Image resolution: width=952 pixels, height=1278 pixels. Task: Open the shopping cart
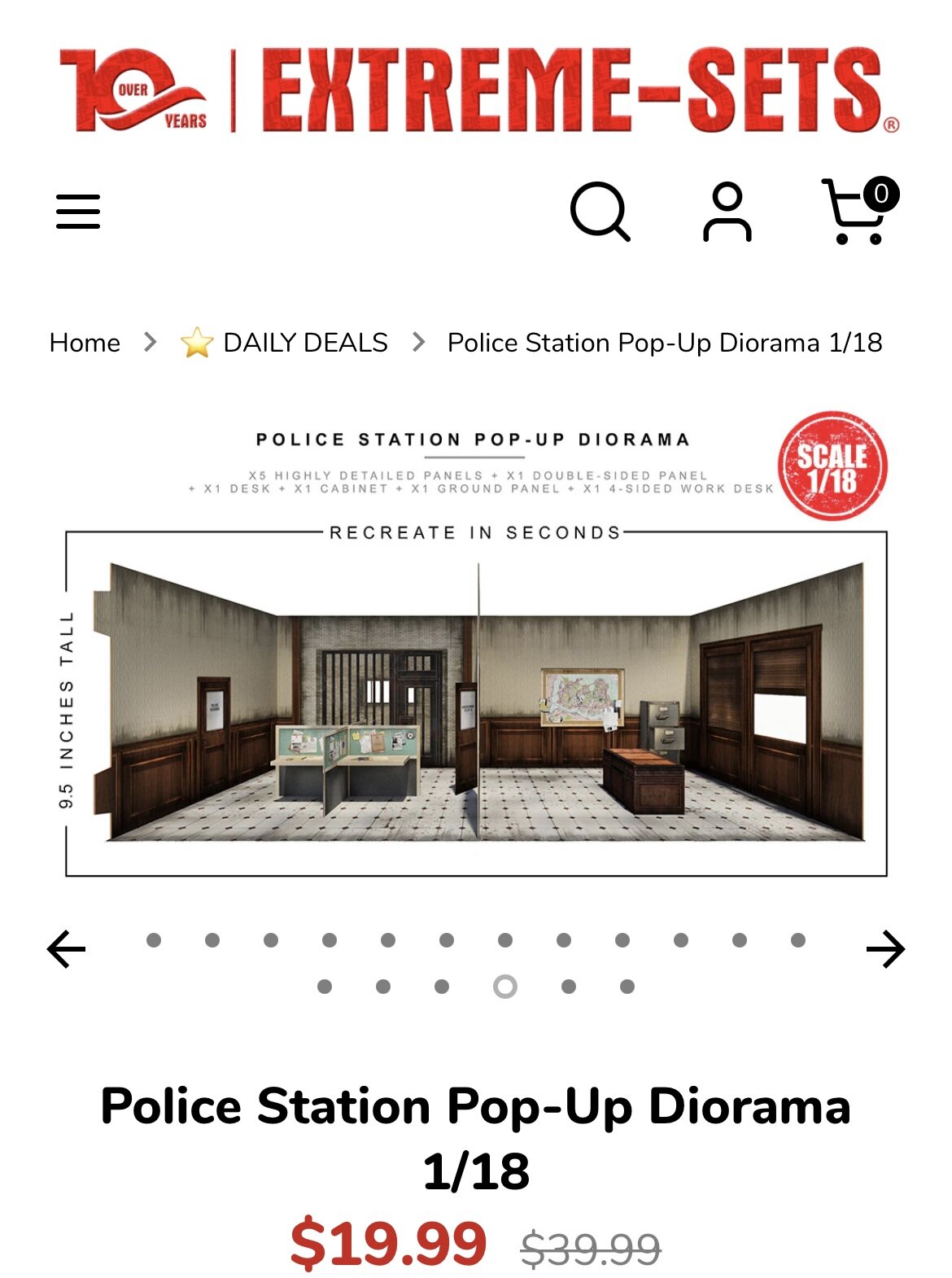click(x=857, y=212)
